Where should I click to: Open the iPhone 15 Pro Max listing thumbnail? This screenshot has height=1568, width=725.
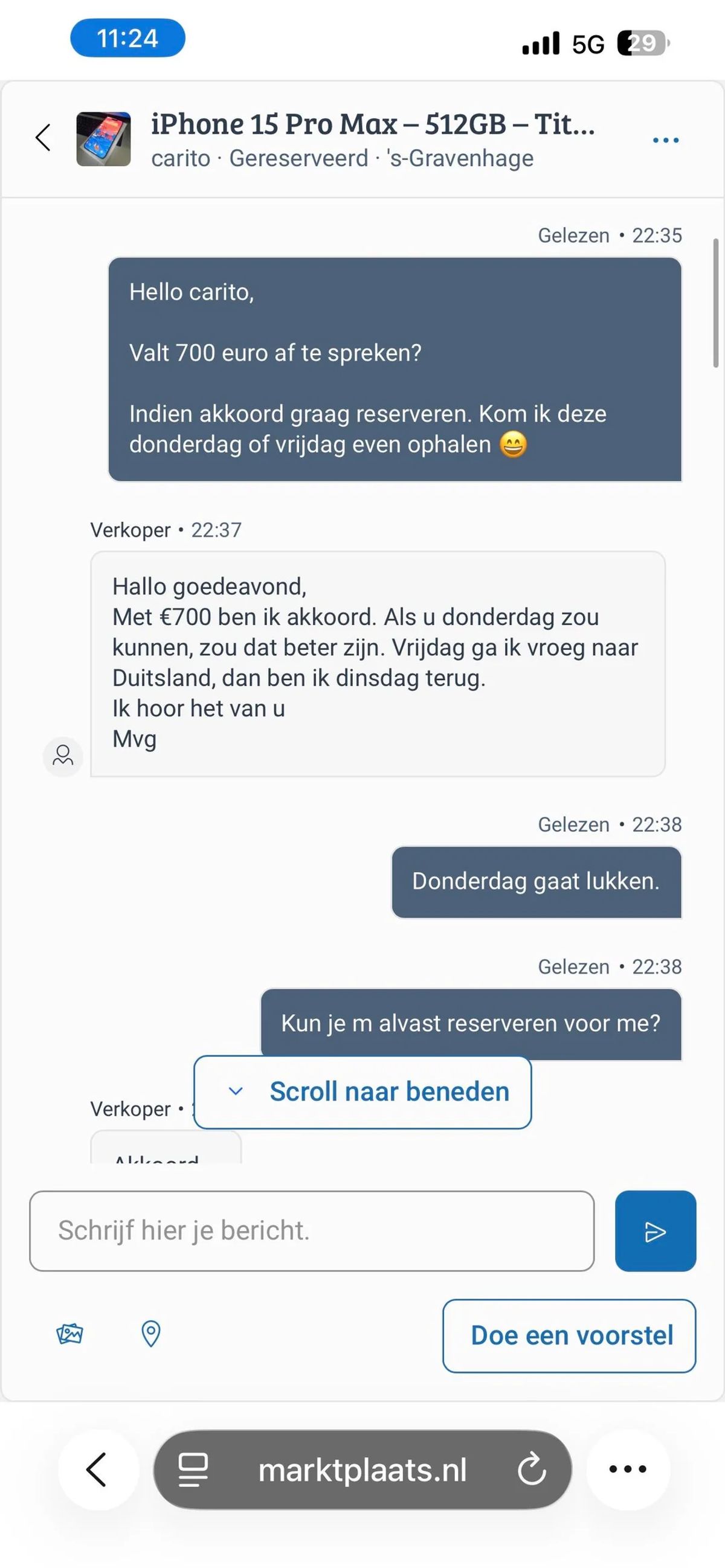pos(103,139)
